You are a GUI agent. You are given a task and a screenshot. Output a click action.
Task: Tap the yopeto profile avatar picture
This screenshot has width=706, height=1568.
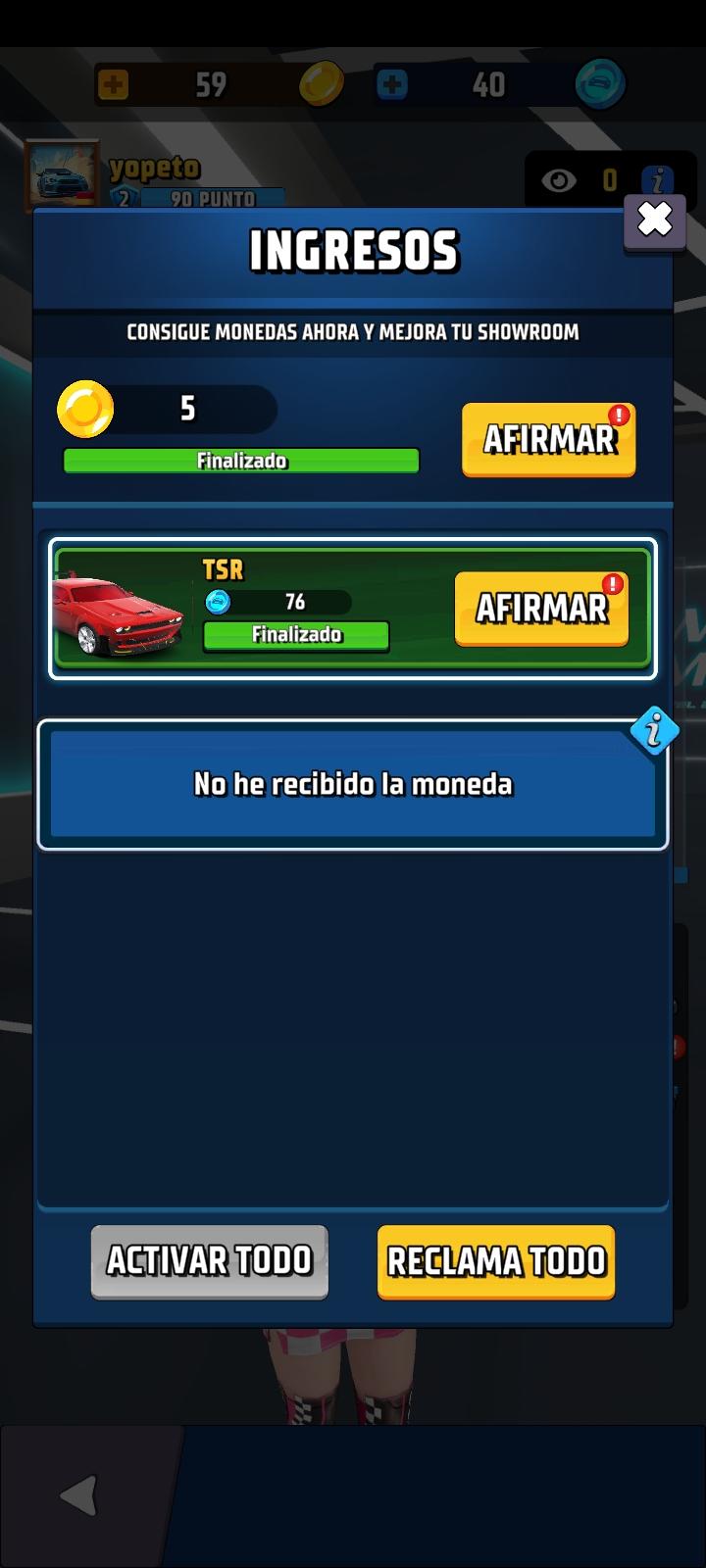pos(61,174)
